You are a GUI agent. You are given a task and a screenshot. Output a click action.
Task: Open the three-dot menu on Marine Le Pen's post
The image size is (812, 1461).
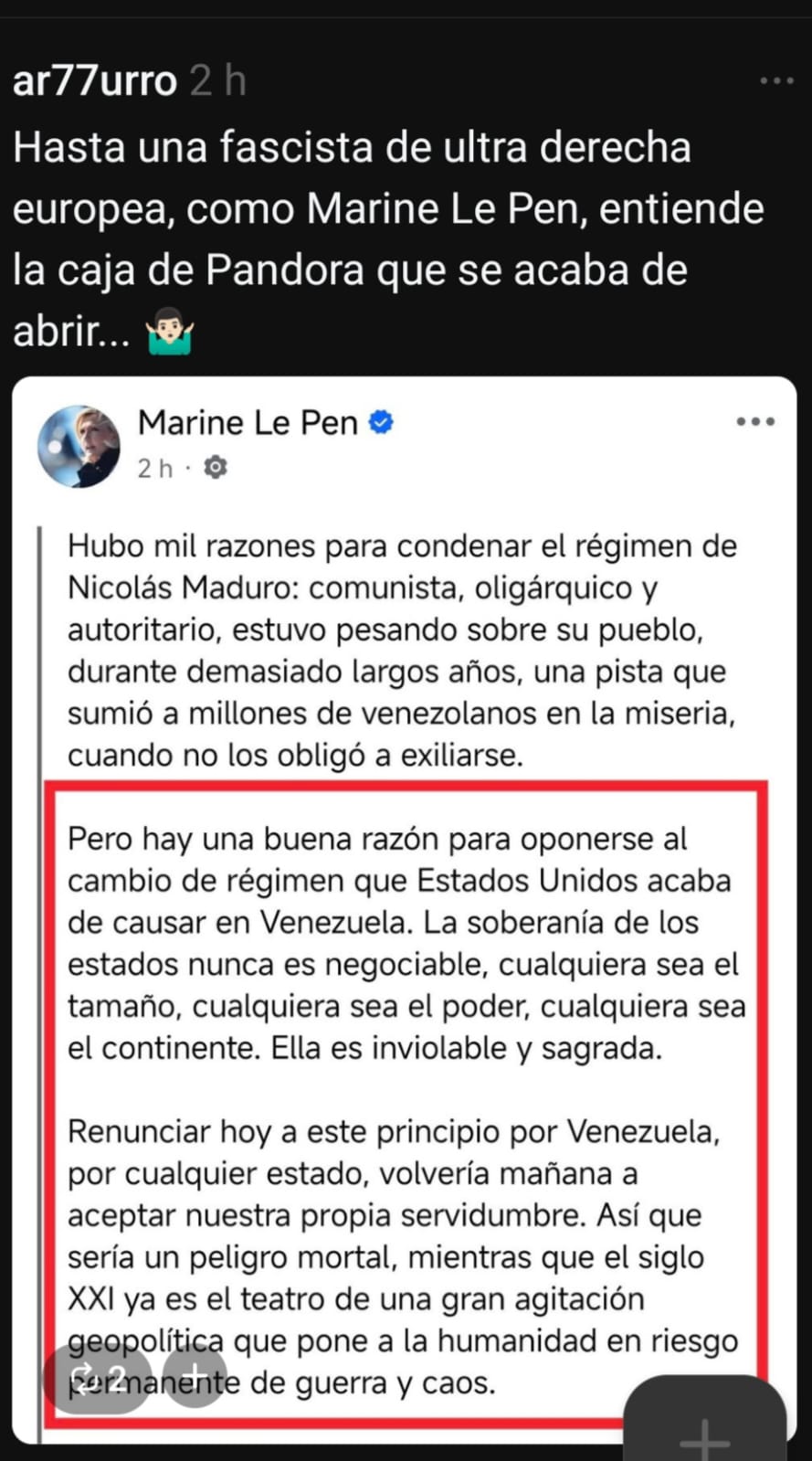click(x=754, y=421)
